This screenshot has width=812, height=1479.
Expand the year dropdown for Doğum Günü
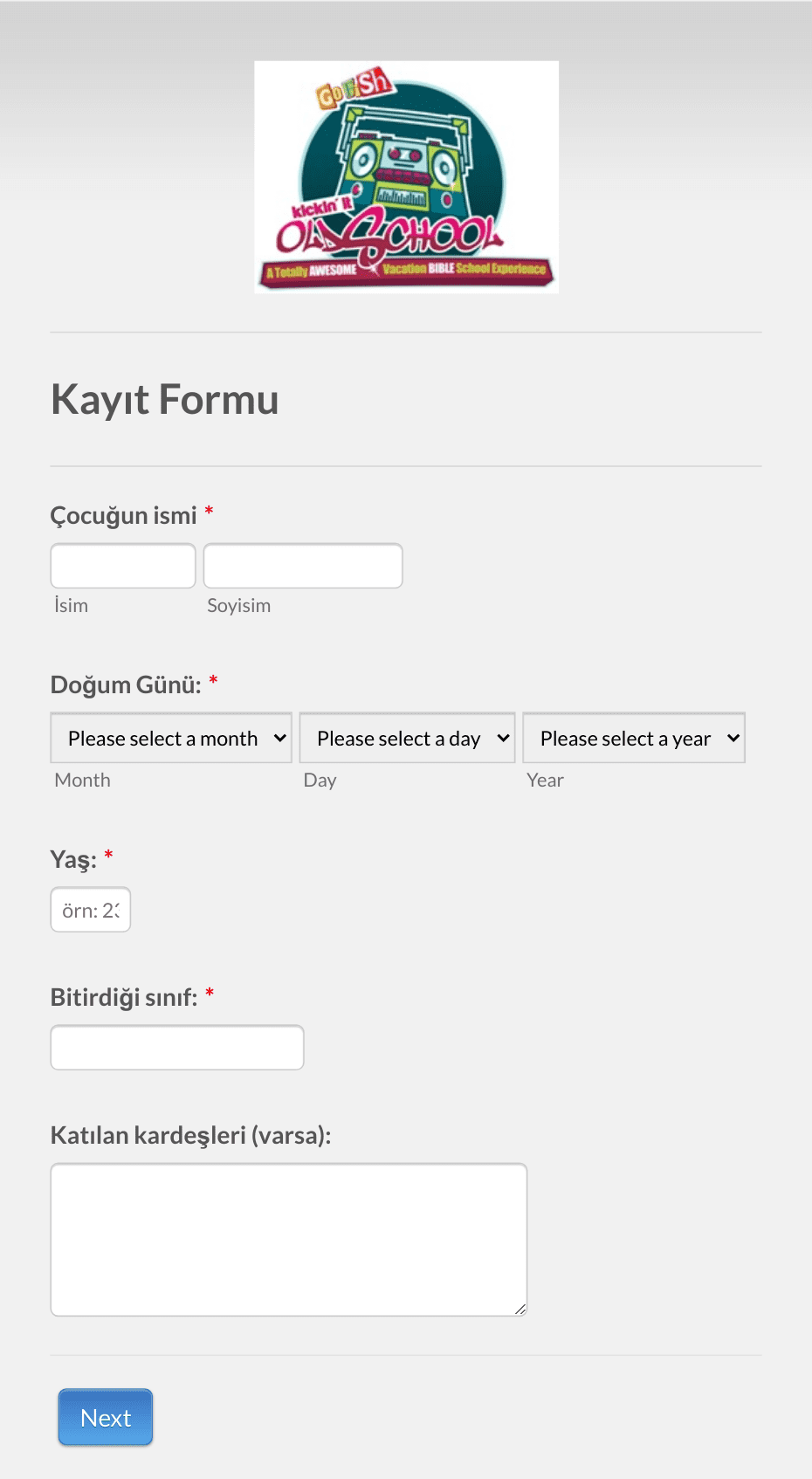point(634,738)
